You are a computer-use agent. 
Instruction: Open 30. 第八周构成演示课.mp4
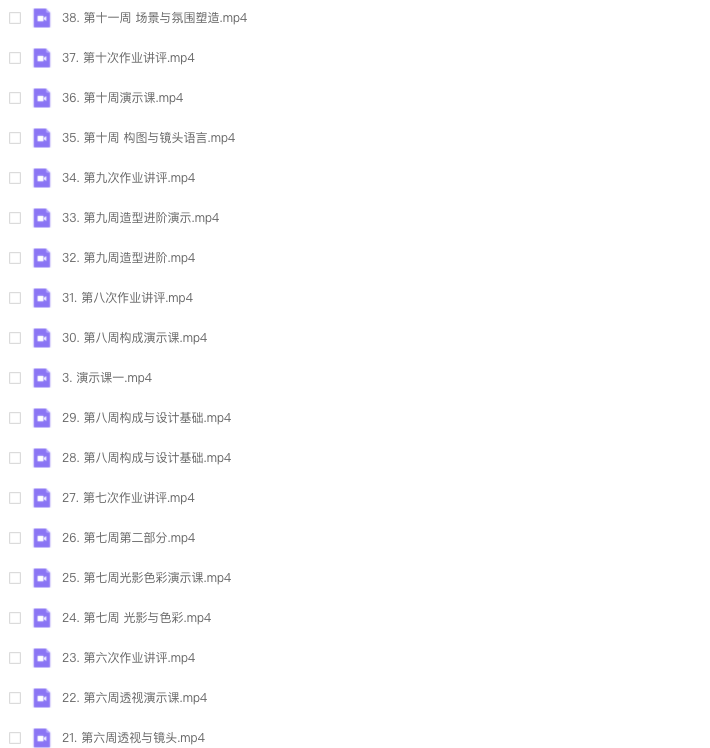click(134, 338)
